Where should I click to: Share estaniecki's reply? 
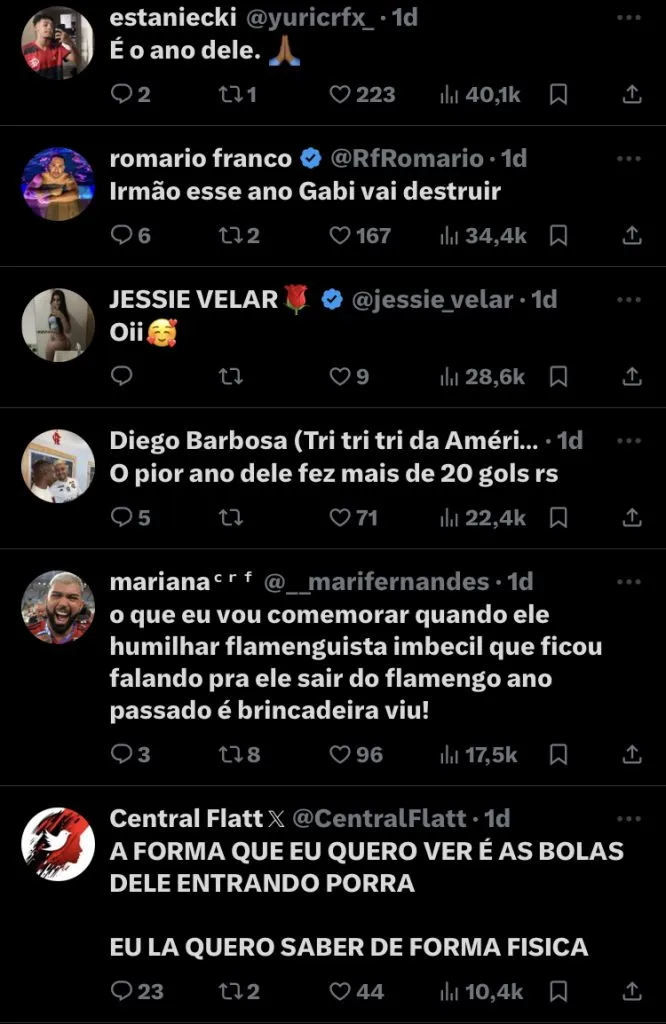(x=632, y=95)
